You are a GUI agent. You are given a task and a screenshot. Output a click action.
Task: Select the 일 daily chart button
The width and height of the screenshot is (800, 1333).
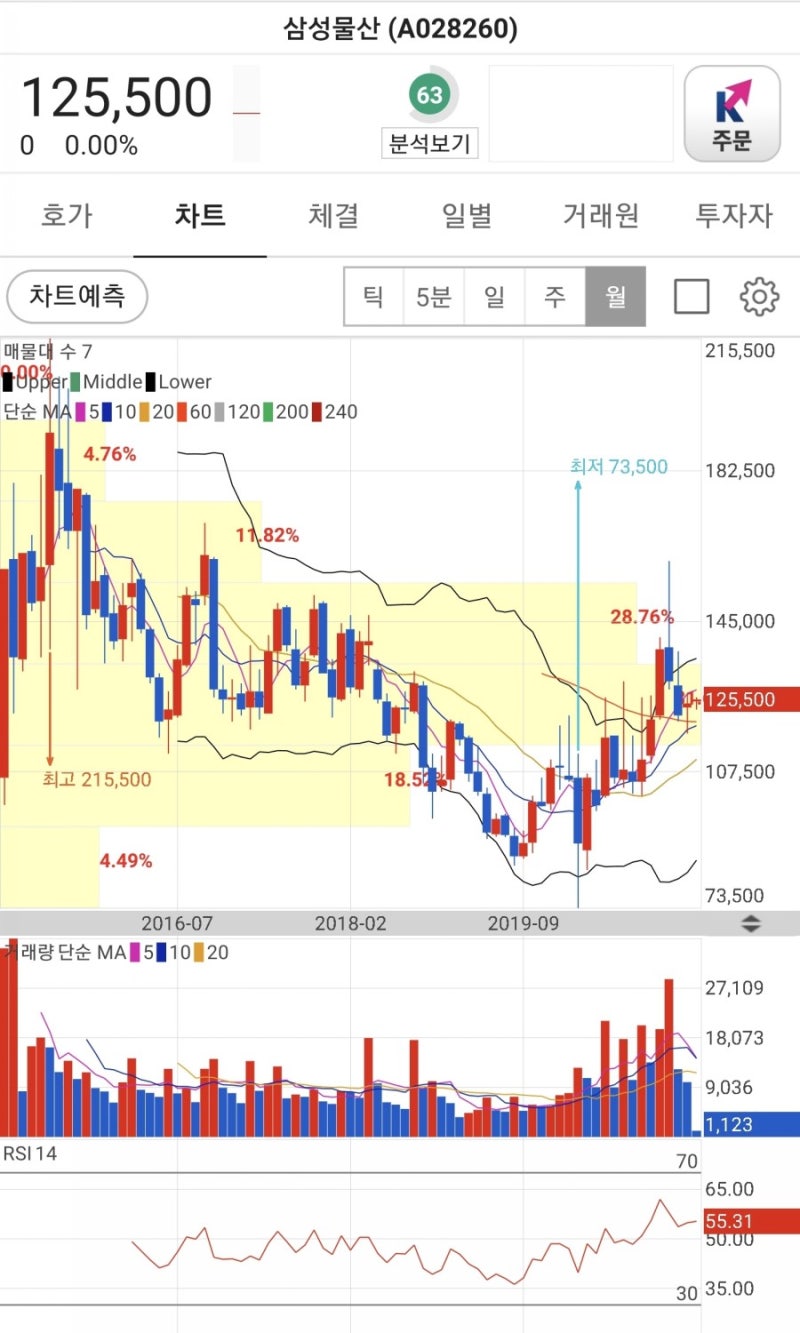click(494, 296)
